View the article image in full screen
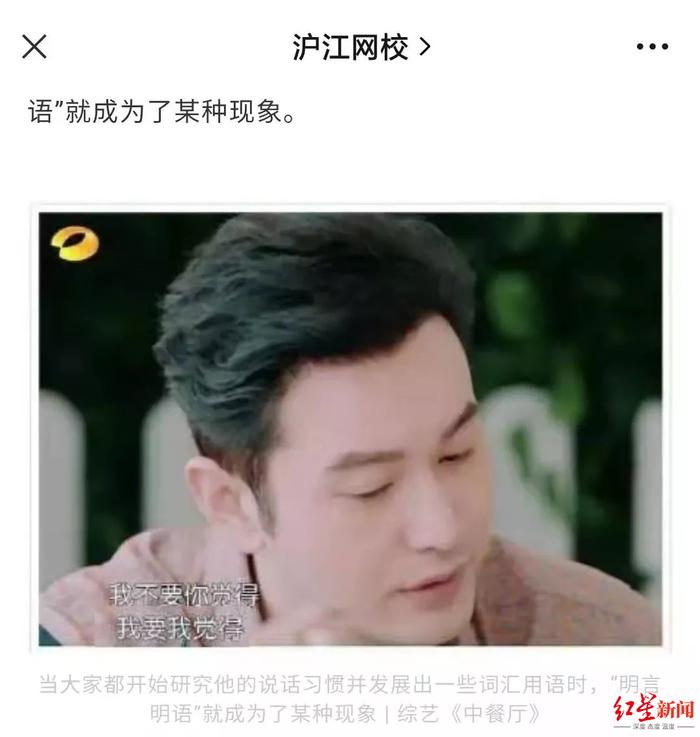 tap(350, 430)
